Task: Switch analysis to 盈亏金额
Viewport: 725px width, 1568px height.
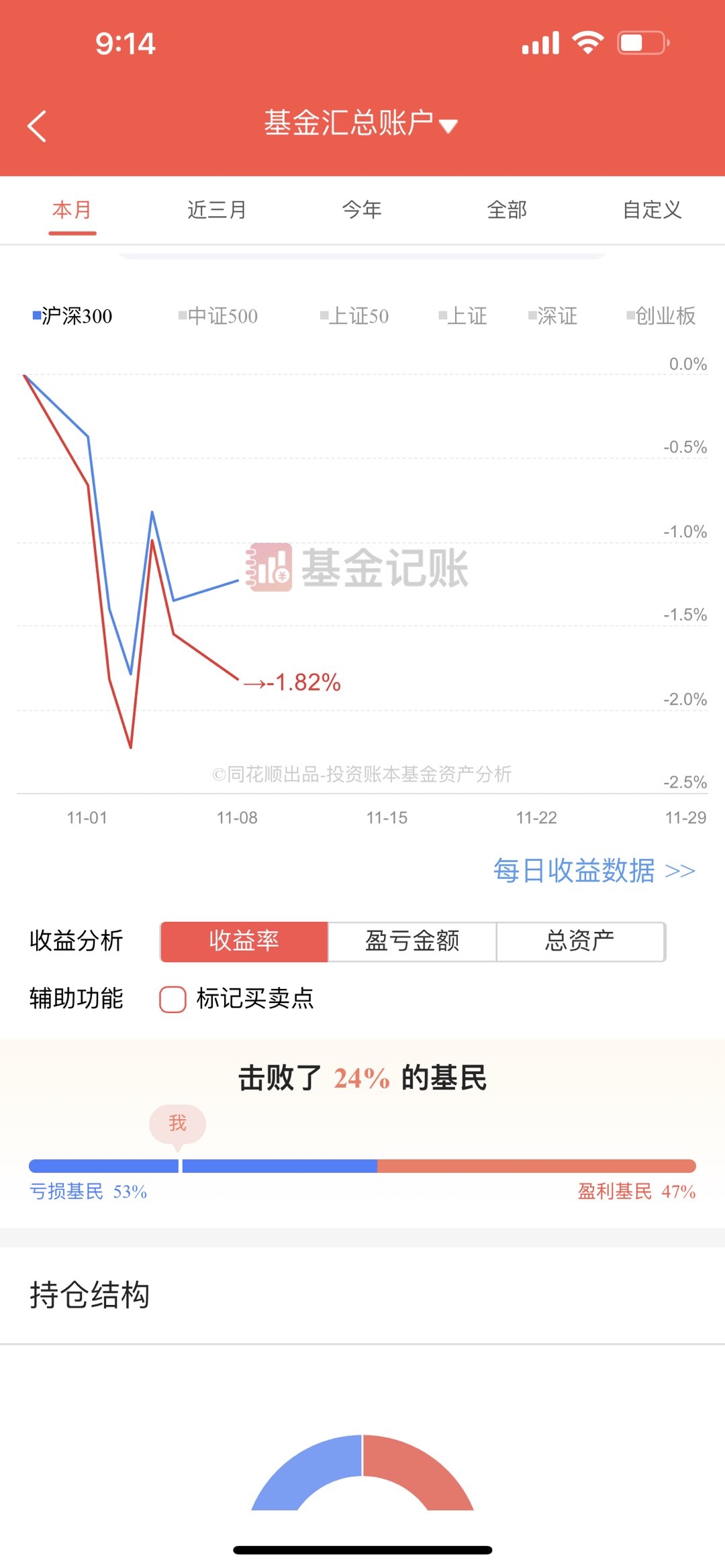Action: (x=412, y=941)
